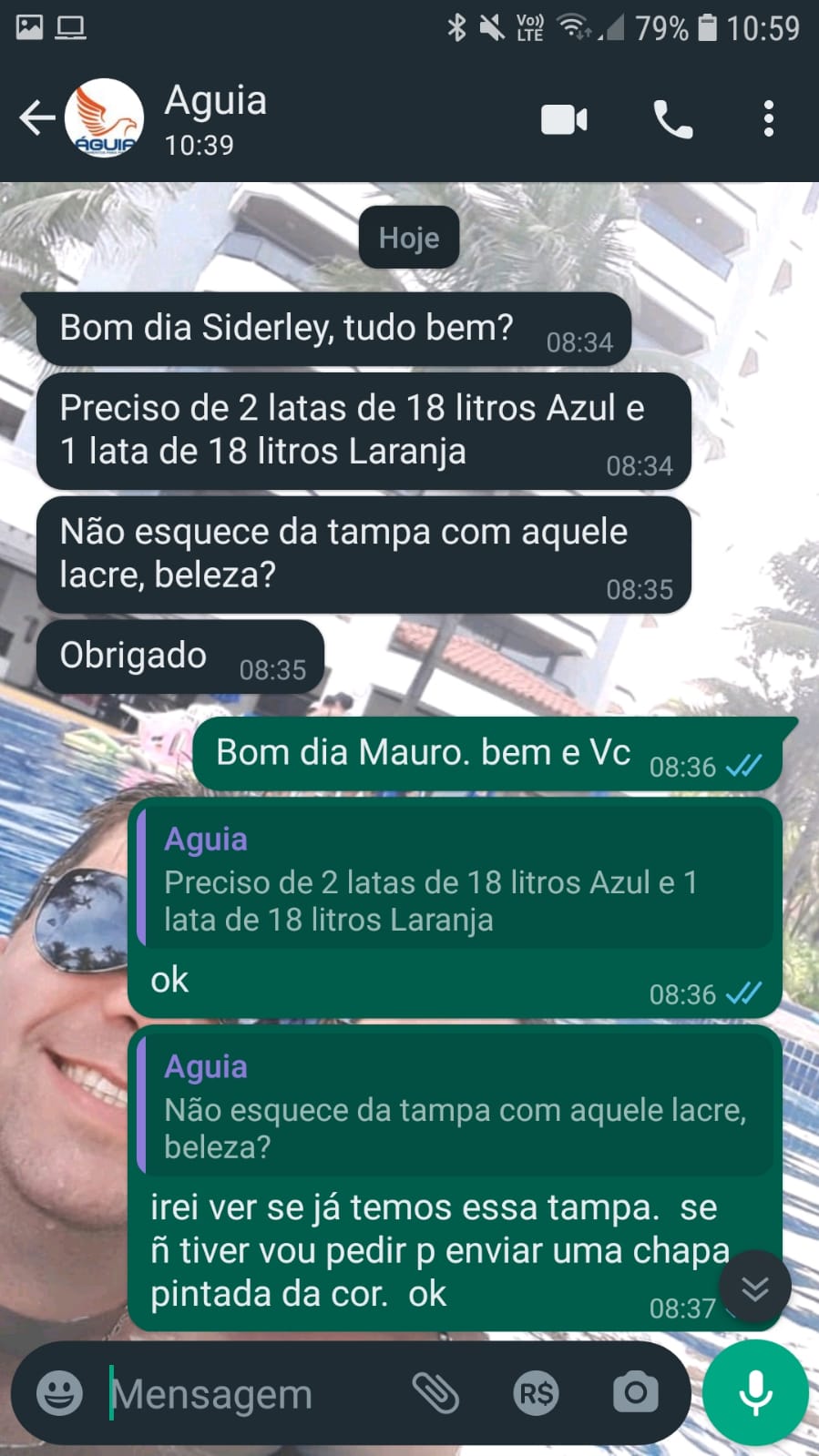Open the overflow menu

pos(769,119)
